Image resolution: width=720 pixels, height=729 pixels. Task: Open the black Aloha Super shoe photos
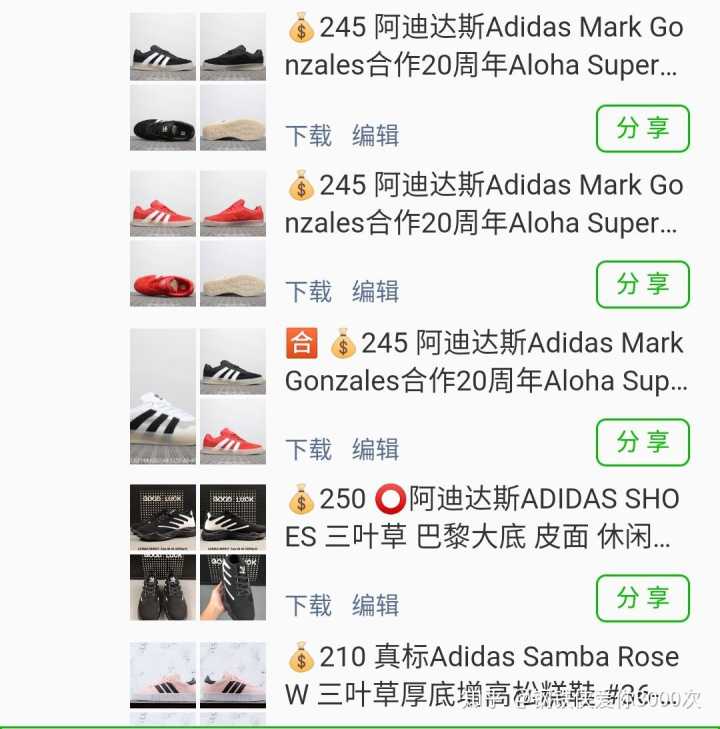click(198, 82)
